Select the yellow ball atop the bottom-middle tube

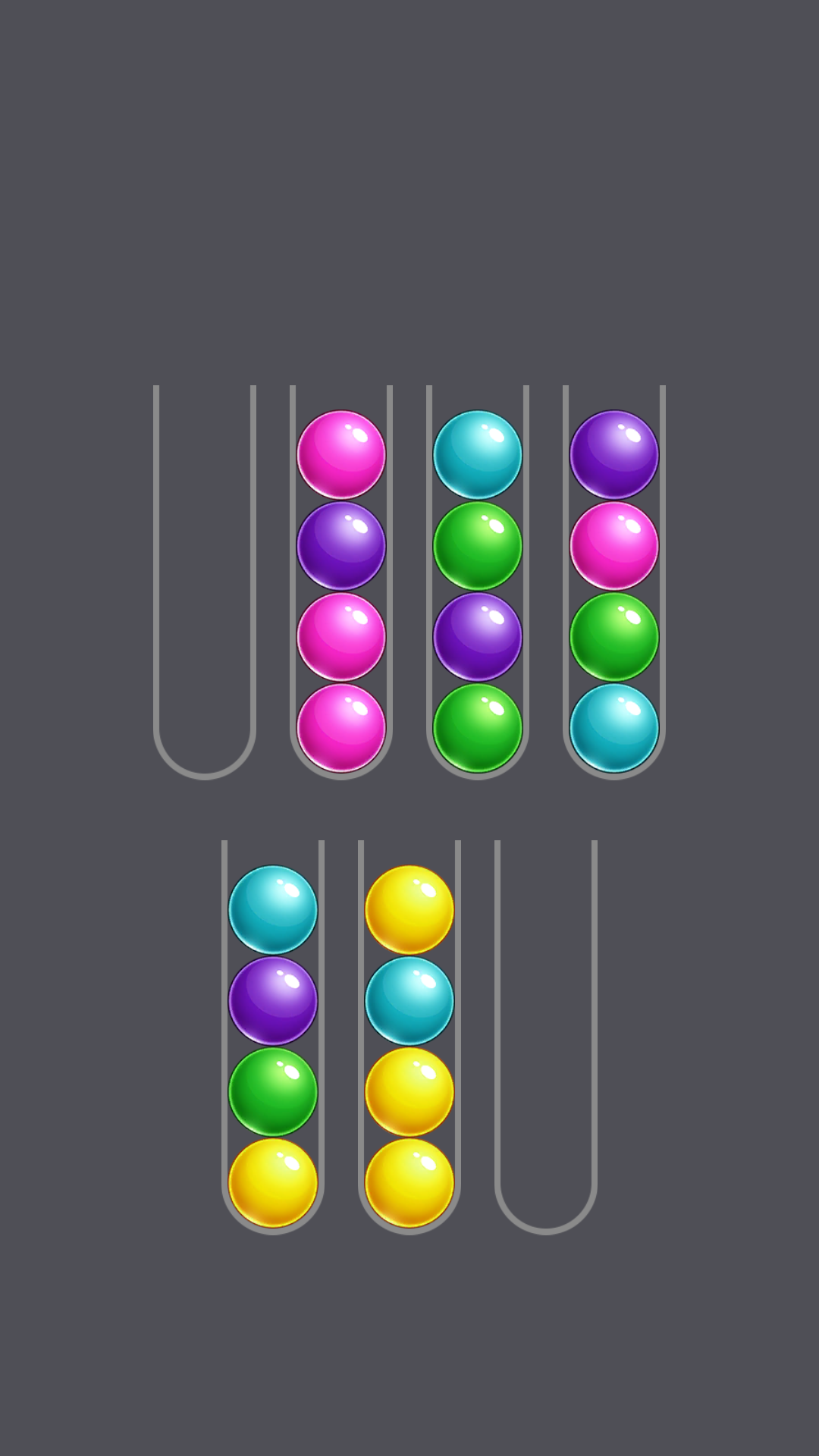[409, 910]
